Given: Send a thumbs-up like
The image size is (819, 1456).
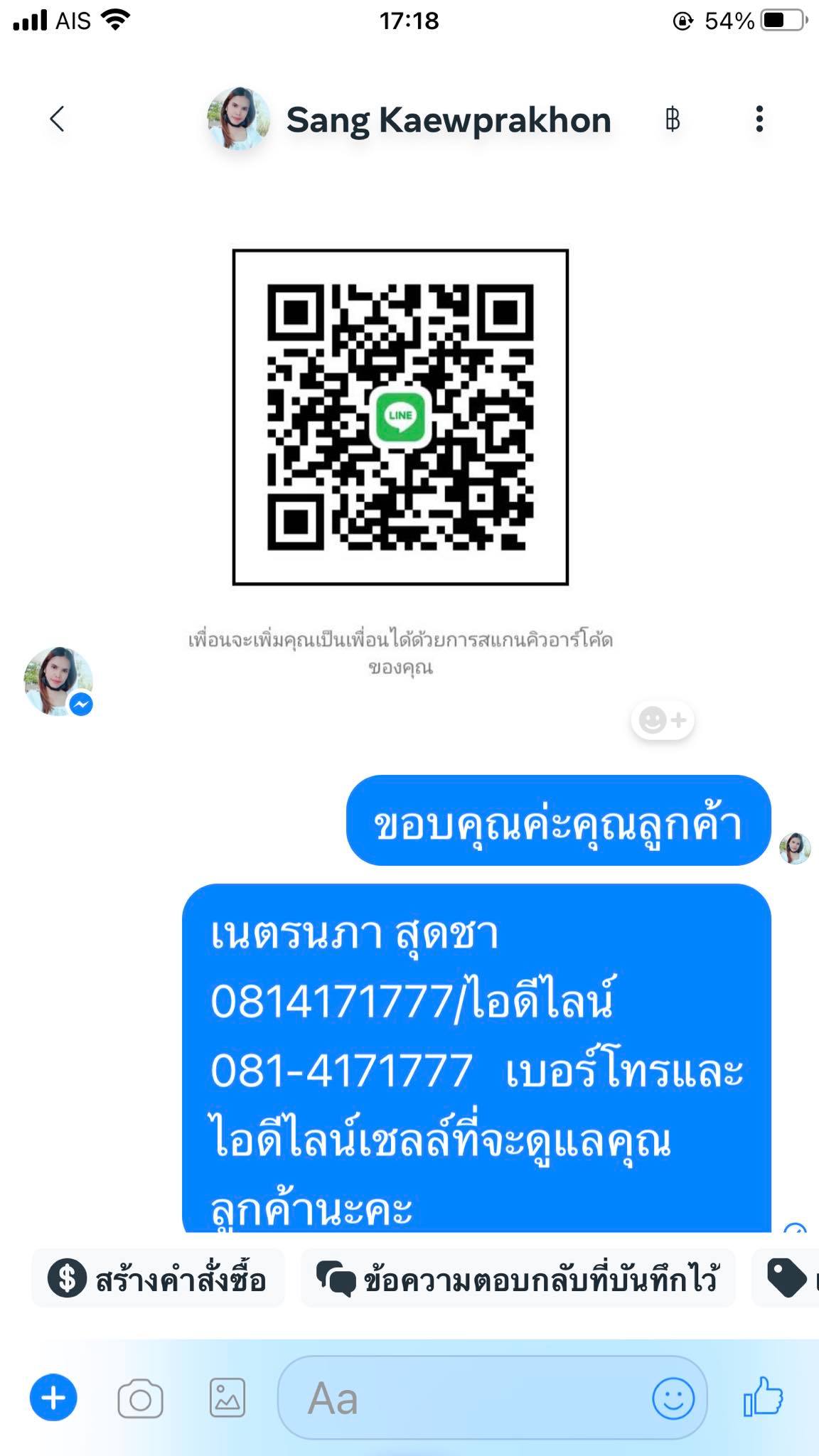Looking at the screenshot, I should click(763, 1396).
